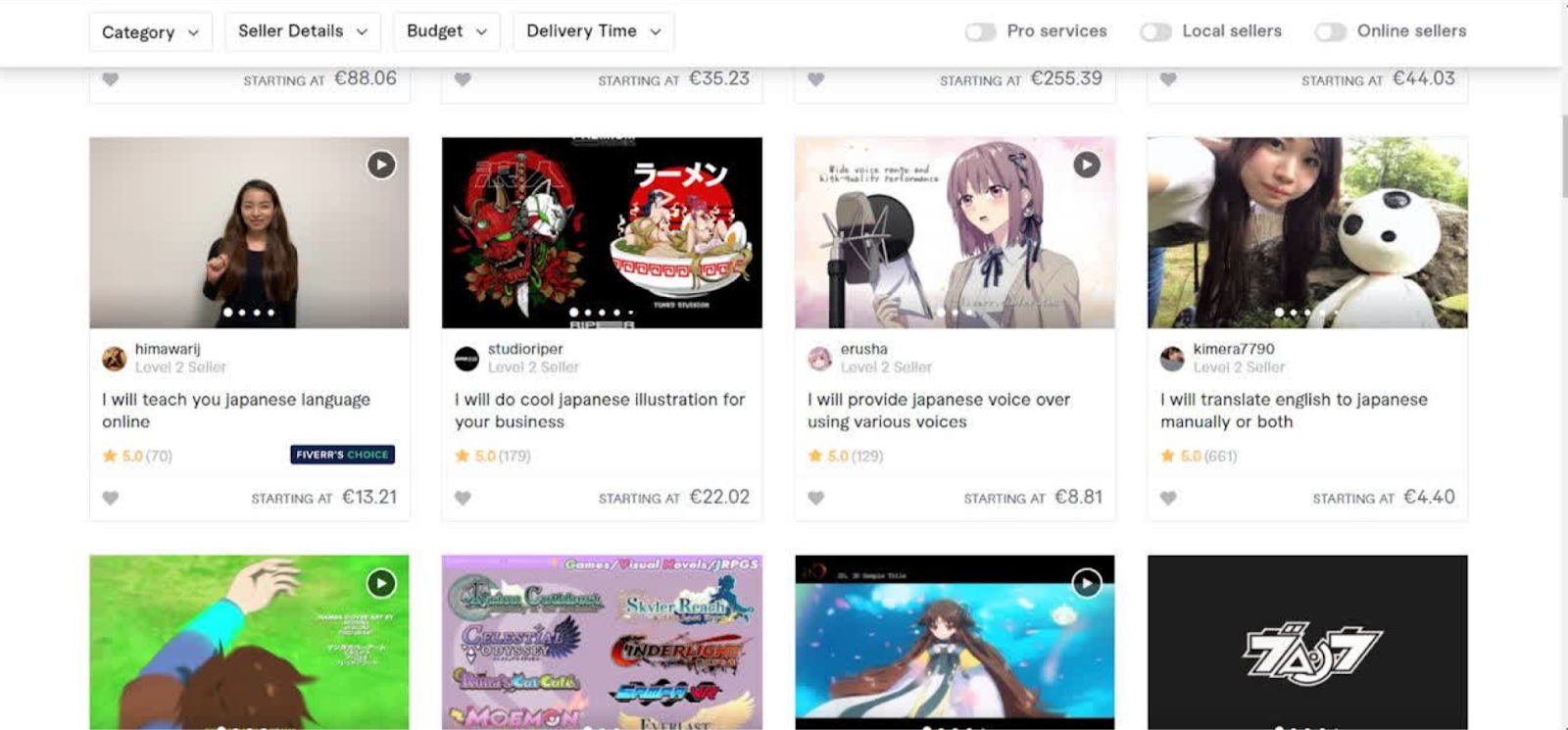Turn on Local sellers filter

click(1155, 31)
